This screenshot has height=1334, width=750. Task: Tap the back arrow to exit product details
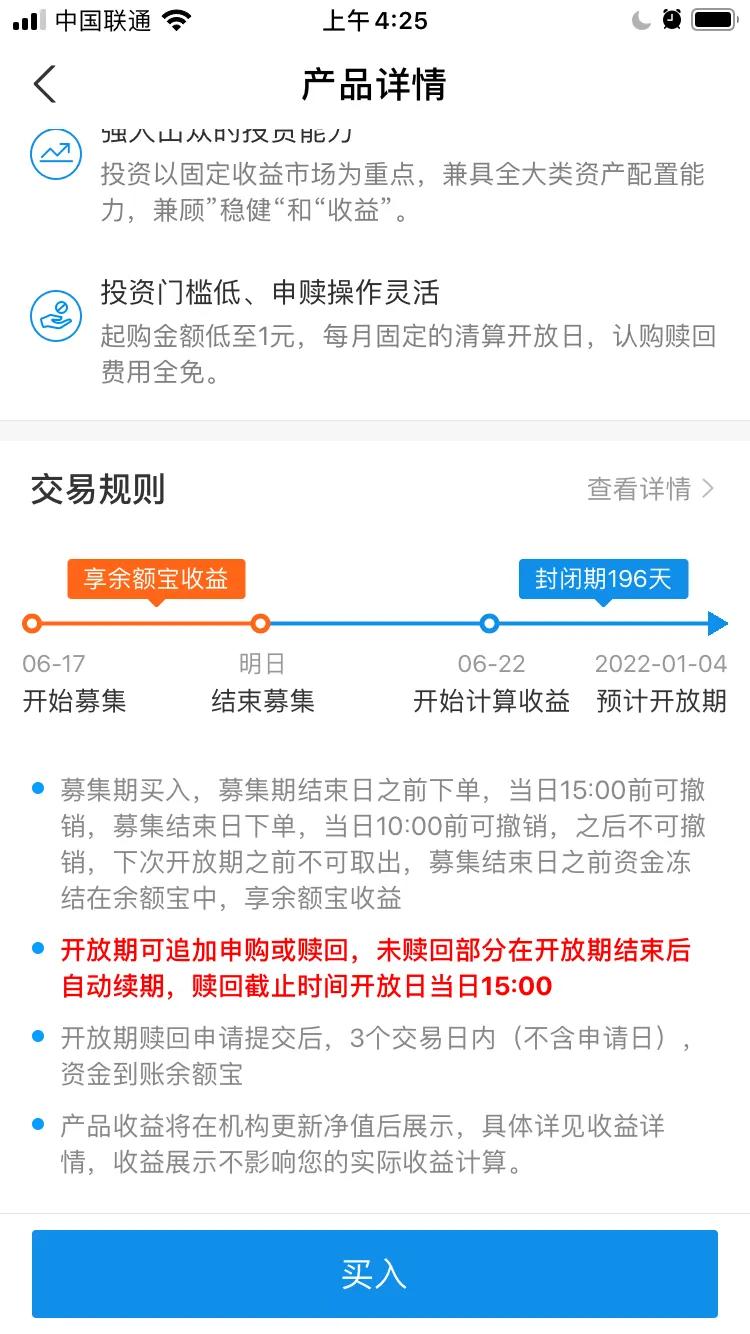pyautogui.click(x=44, y=84)
